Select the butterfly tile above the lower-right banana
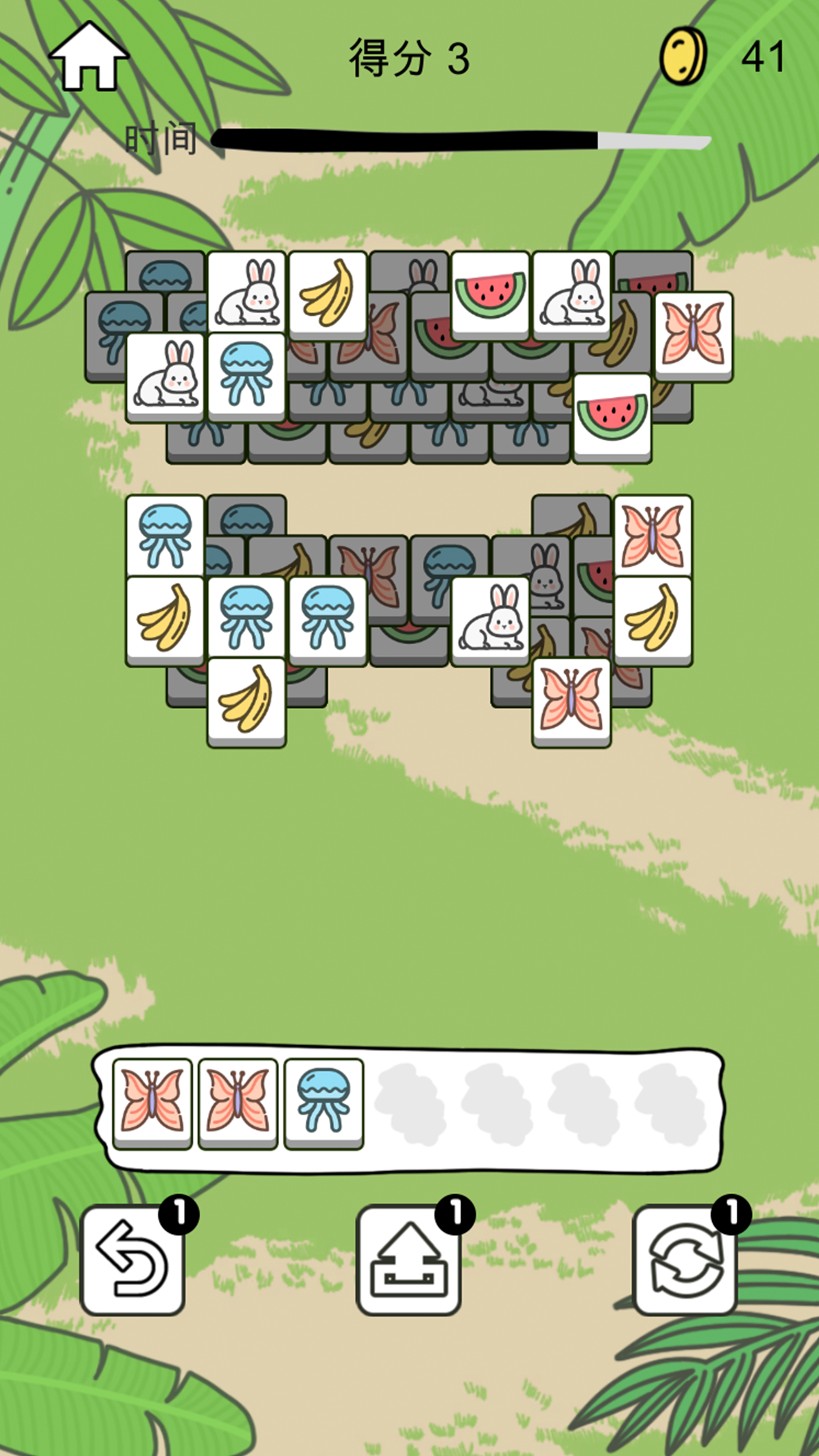819x1456 pixels. click(653, 535)
